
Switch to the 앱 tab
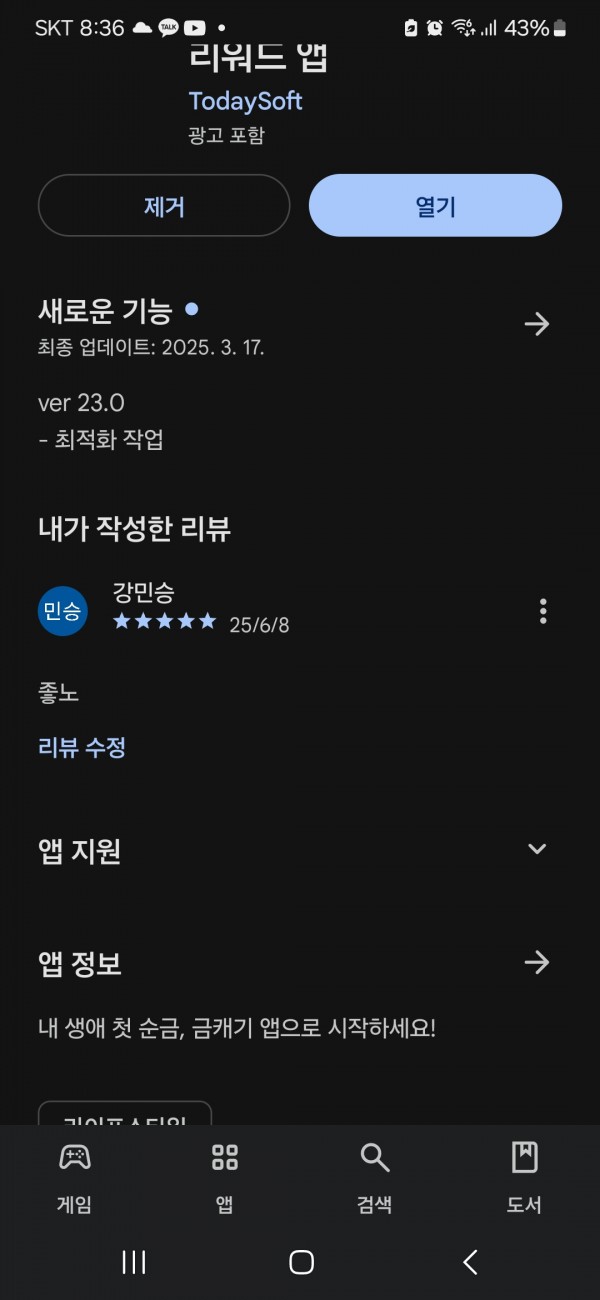(x=225, y=1178)
